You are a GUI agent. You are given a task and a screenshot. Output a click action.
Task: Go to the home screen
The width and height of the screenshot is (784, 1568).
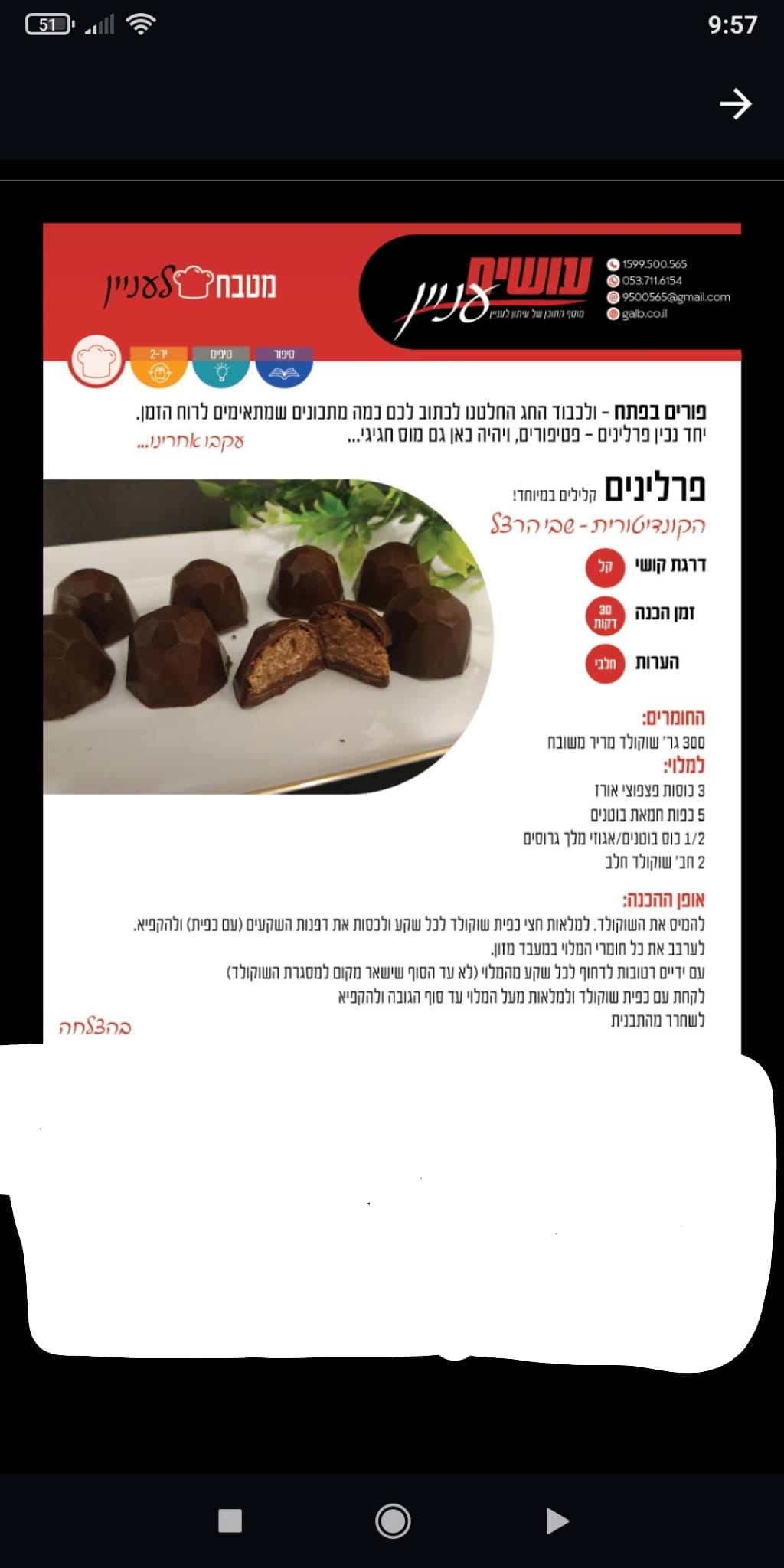tap(393, 1521)
